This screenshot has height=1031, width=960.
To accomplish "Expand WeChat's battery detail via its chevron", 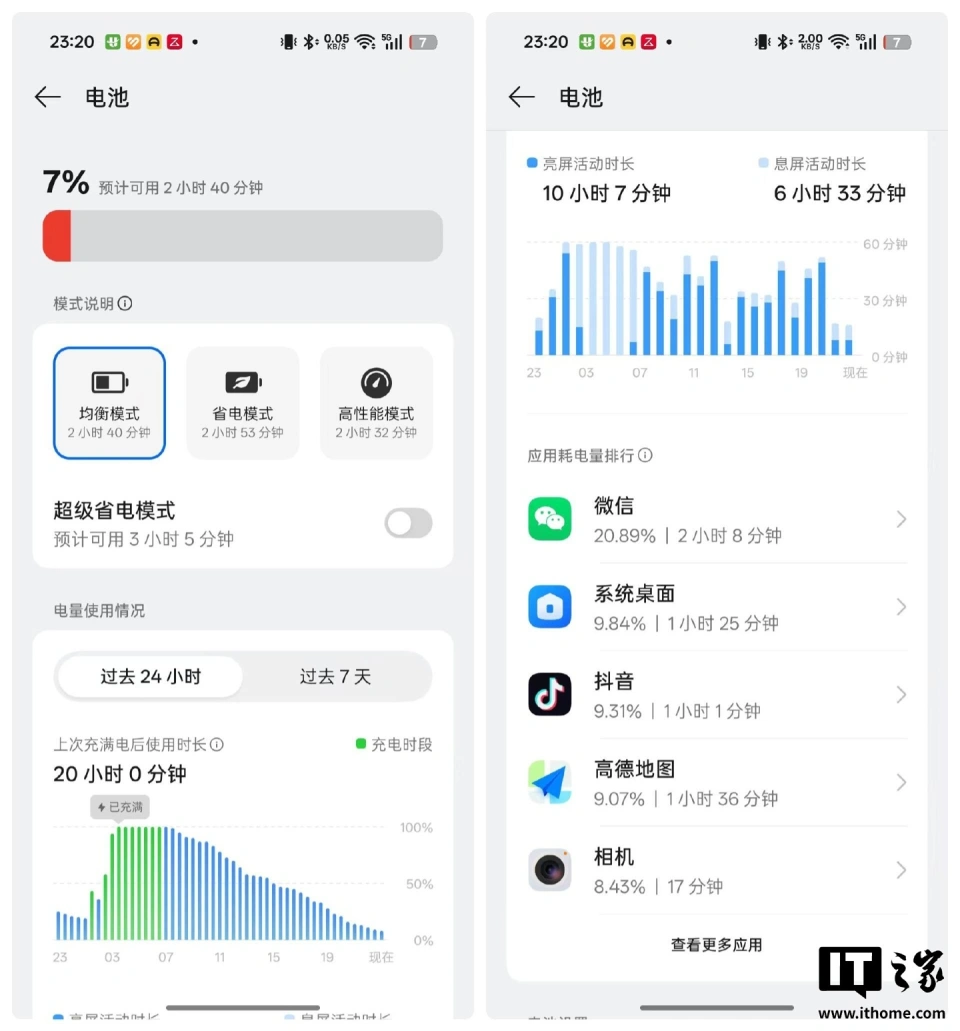I will [x=901, y=519].
